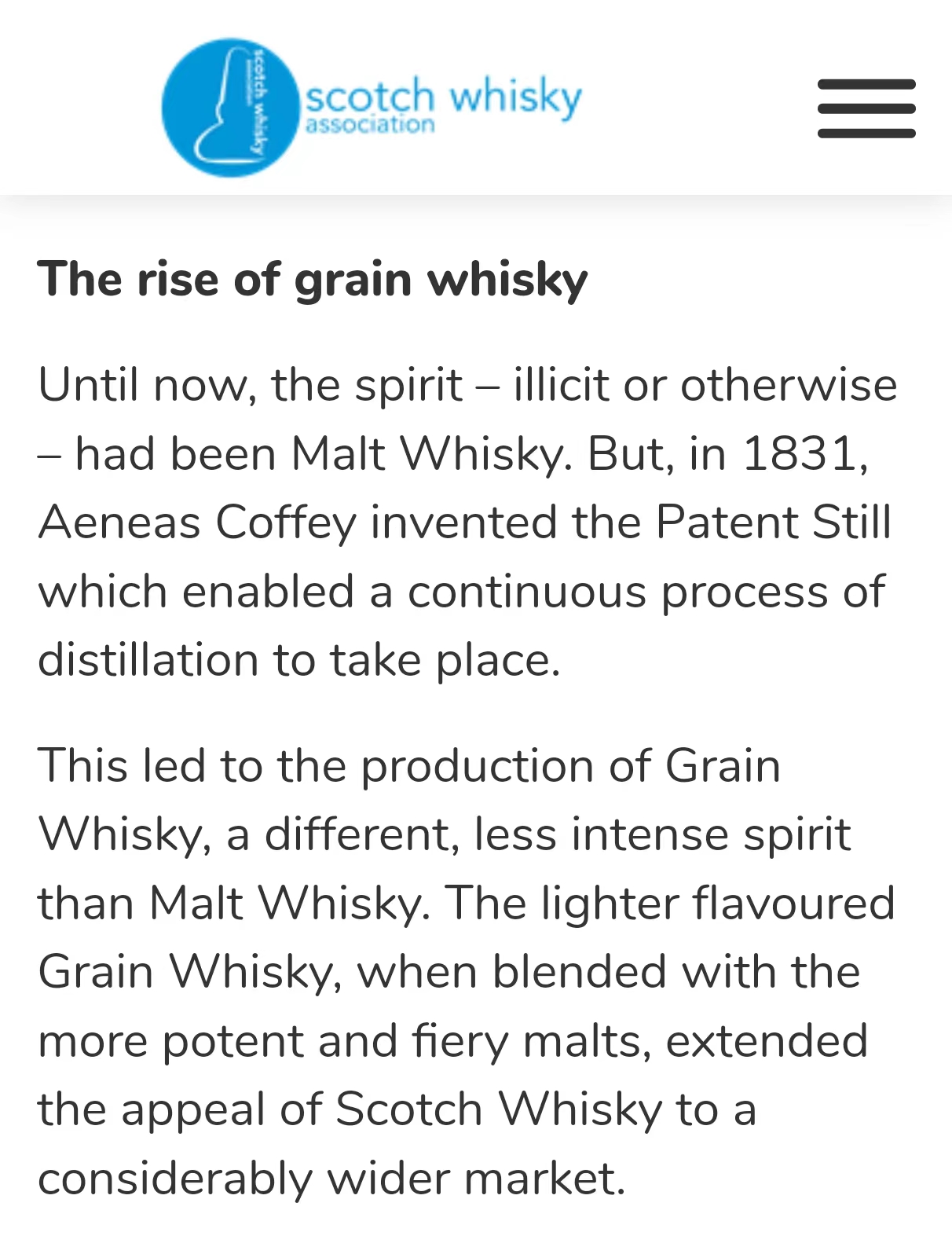This screenshot has width=952, height=1243.
Task: Go to Scotch Whisky Association homepage logo
Action: (x=372, y=107)
